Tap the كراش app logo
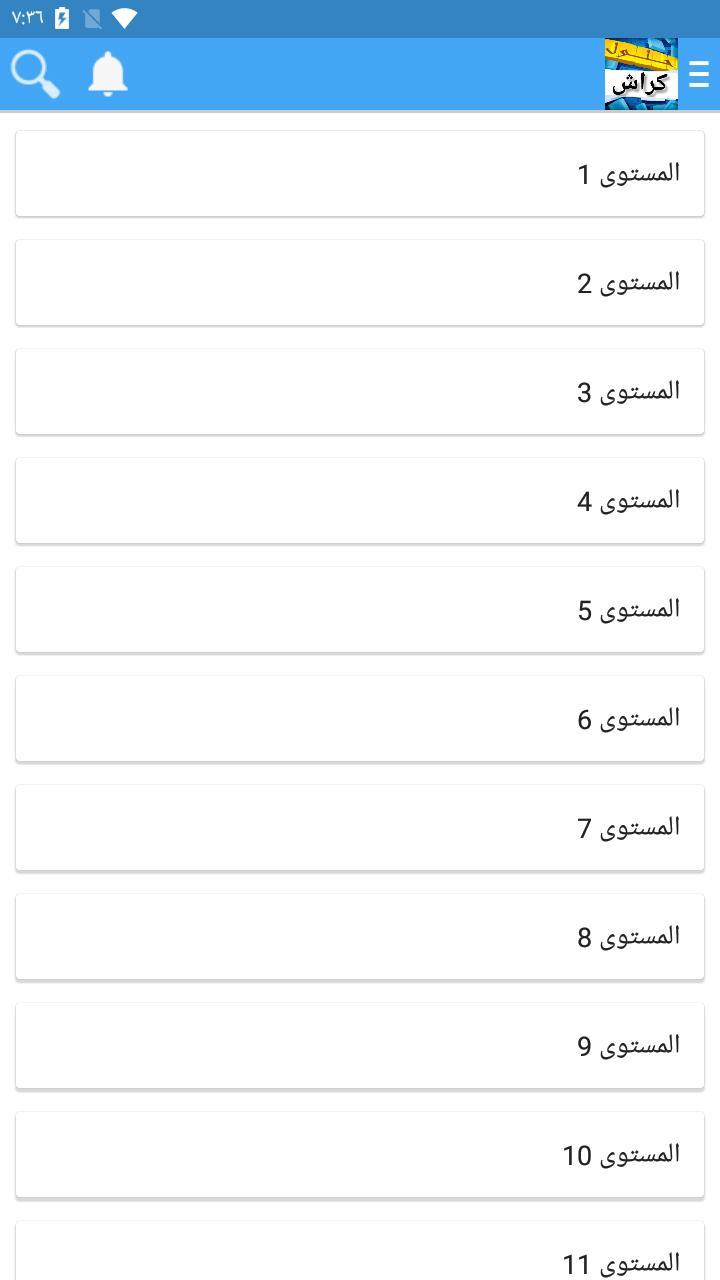Image resolution: width=720 pixels, height=1280 pixels. pos(641,72)
